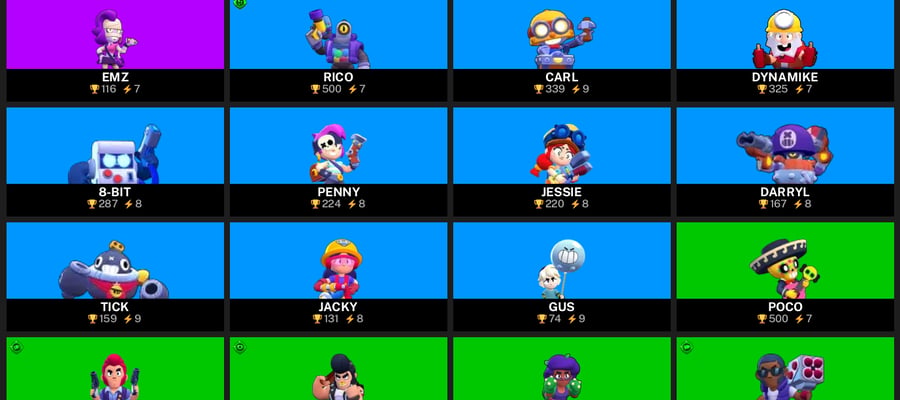View the DYNAMIKE brawler card
Screen dimensions: 900x400
tap(785, 51)
